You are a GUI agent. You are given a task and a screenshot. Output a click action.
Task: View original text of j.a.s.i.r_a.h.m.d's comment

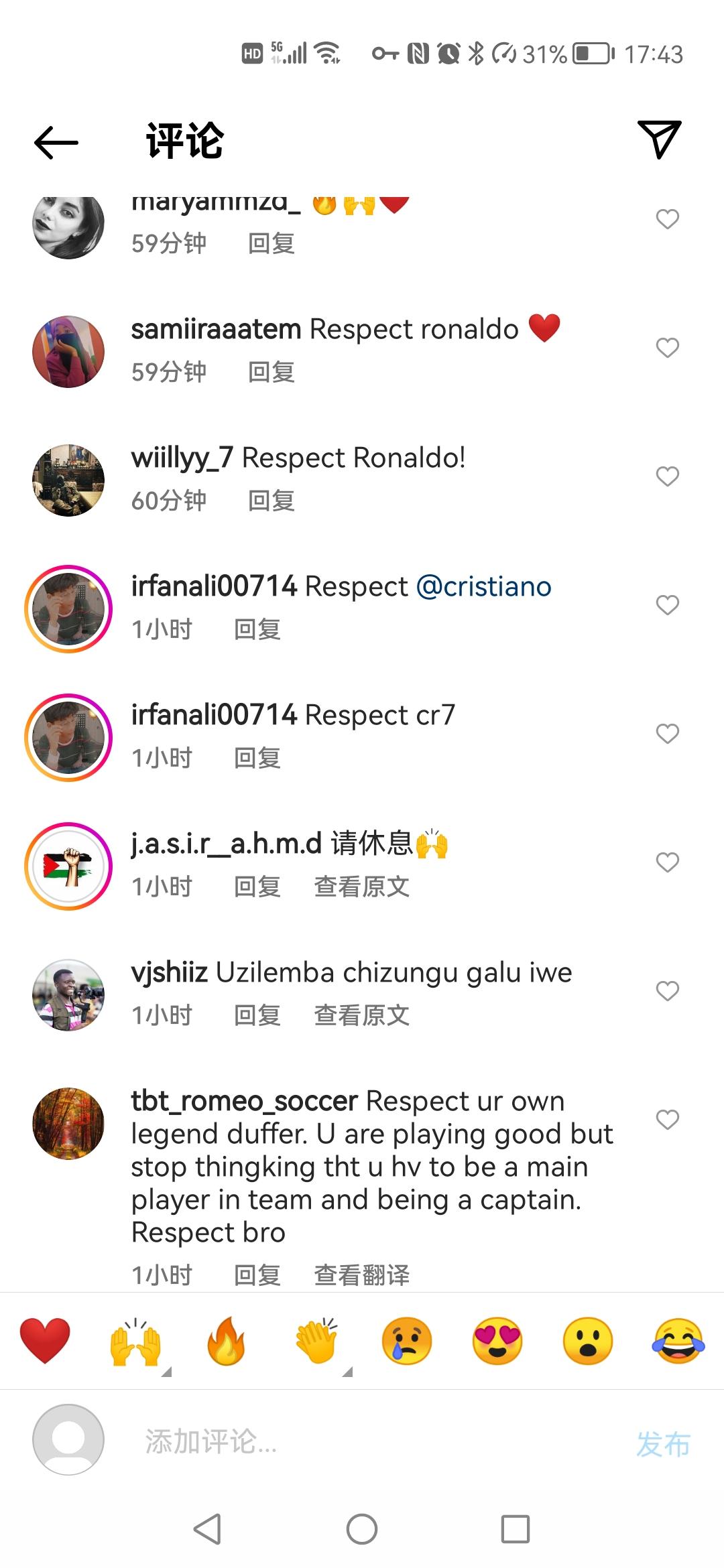click(361, 887)
